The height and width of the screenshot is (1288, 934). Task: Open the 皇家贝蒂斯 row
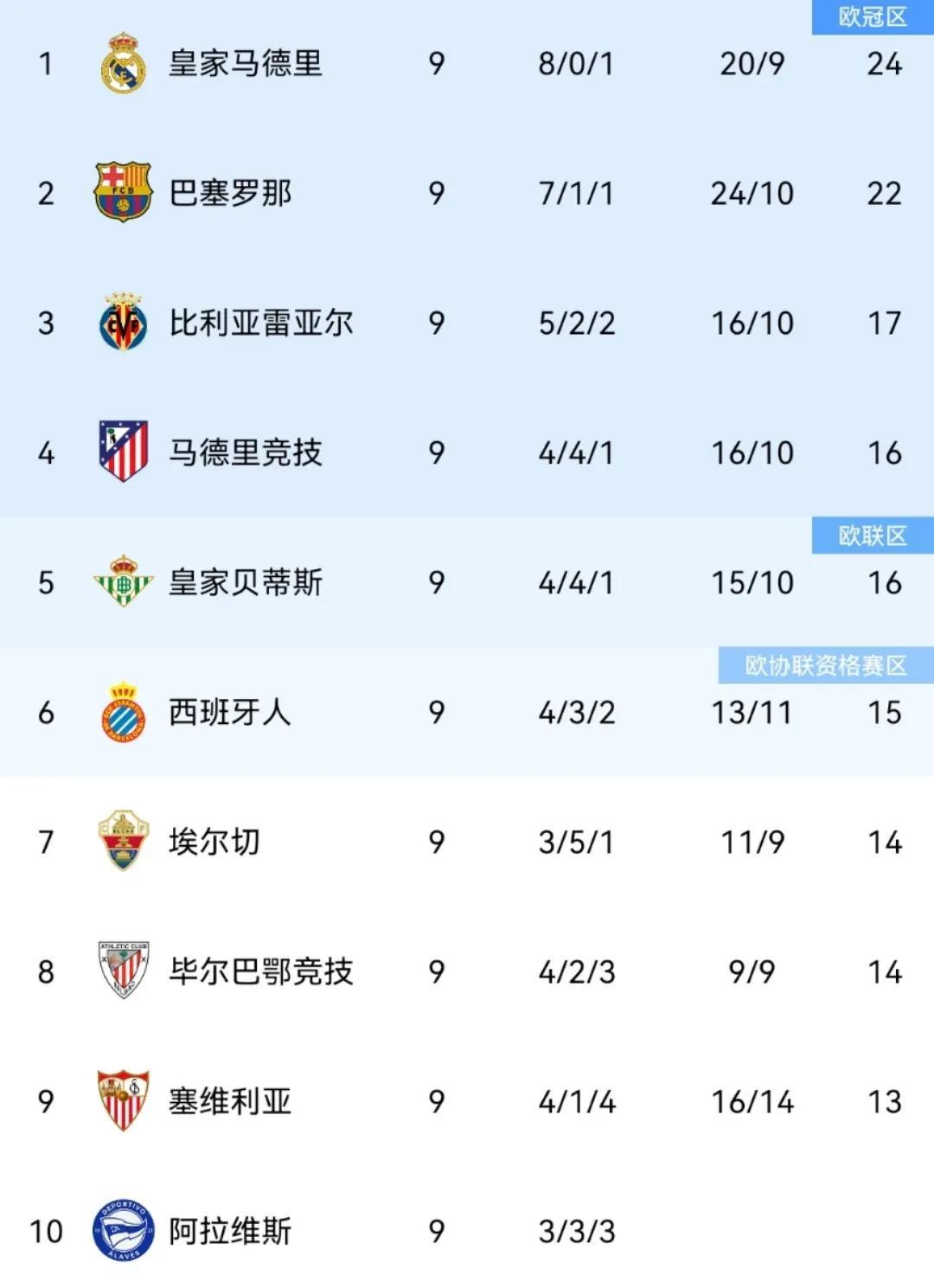(x=467, y=582)
